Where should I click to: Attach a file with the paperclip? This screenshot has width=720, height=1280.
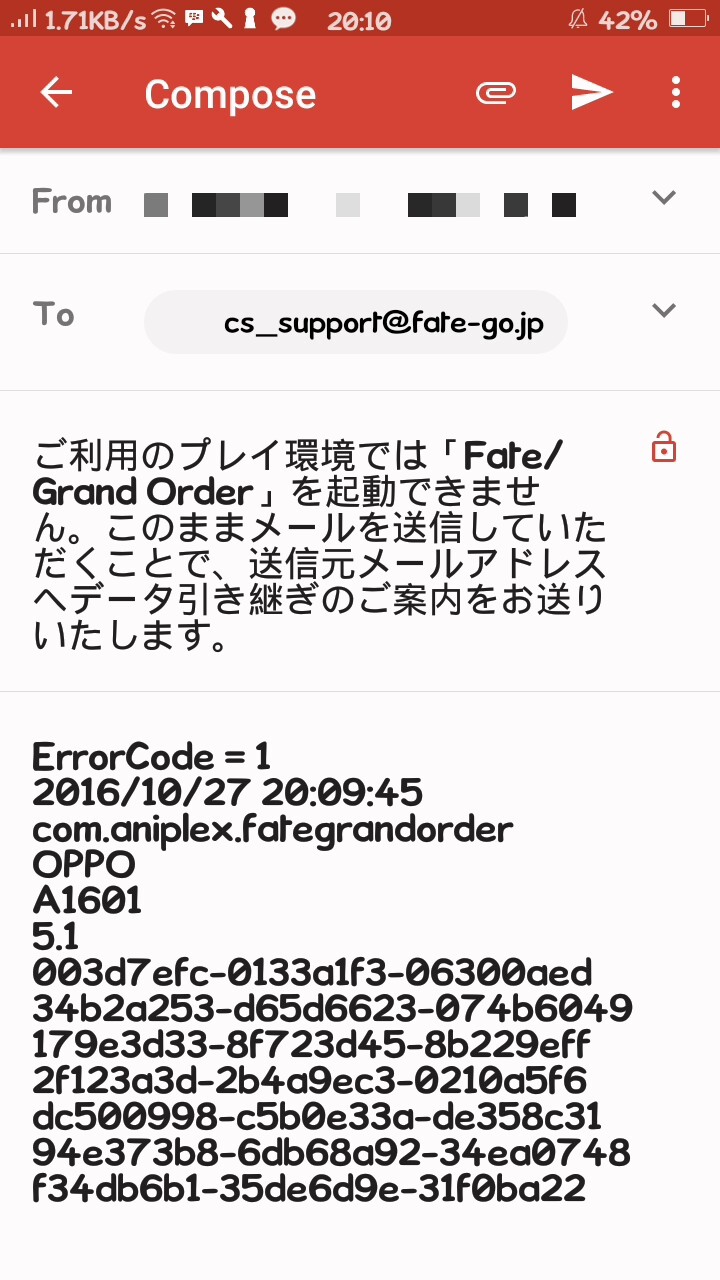[x=495, y=93]
